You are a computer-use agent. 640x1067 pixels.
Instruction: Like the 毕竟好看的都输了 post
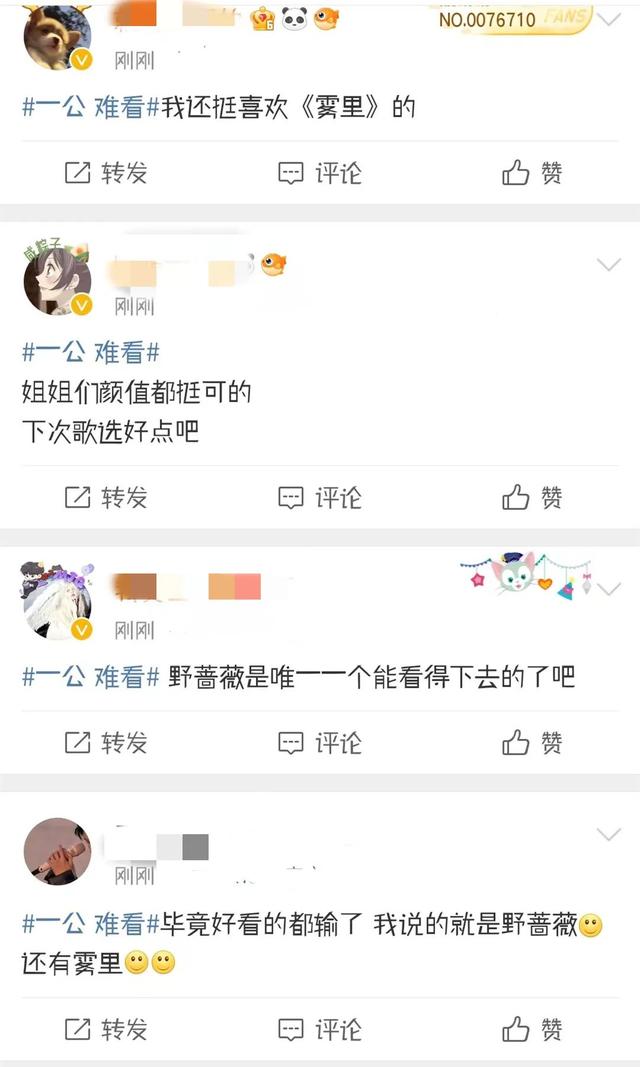tap(533, 1030)
